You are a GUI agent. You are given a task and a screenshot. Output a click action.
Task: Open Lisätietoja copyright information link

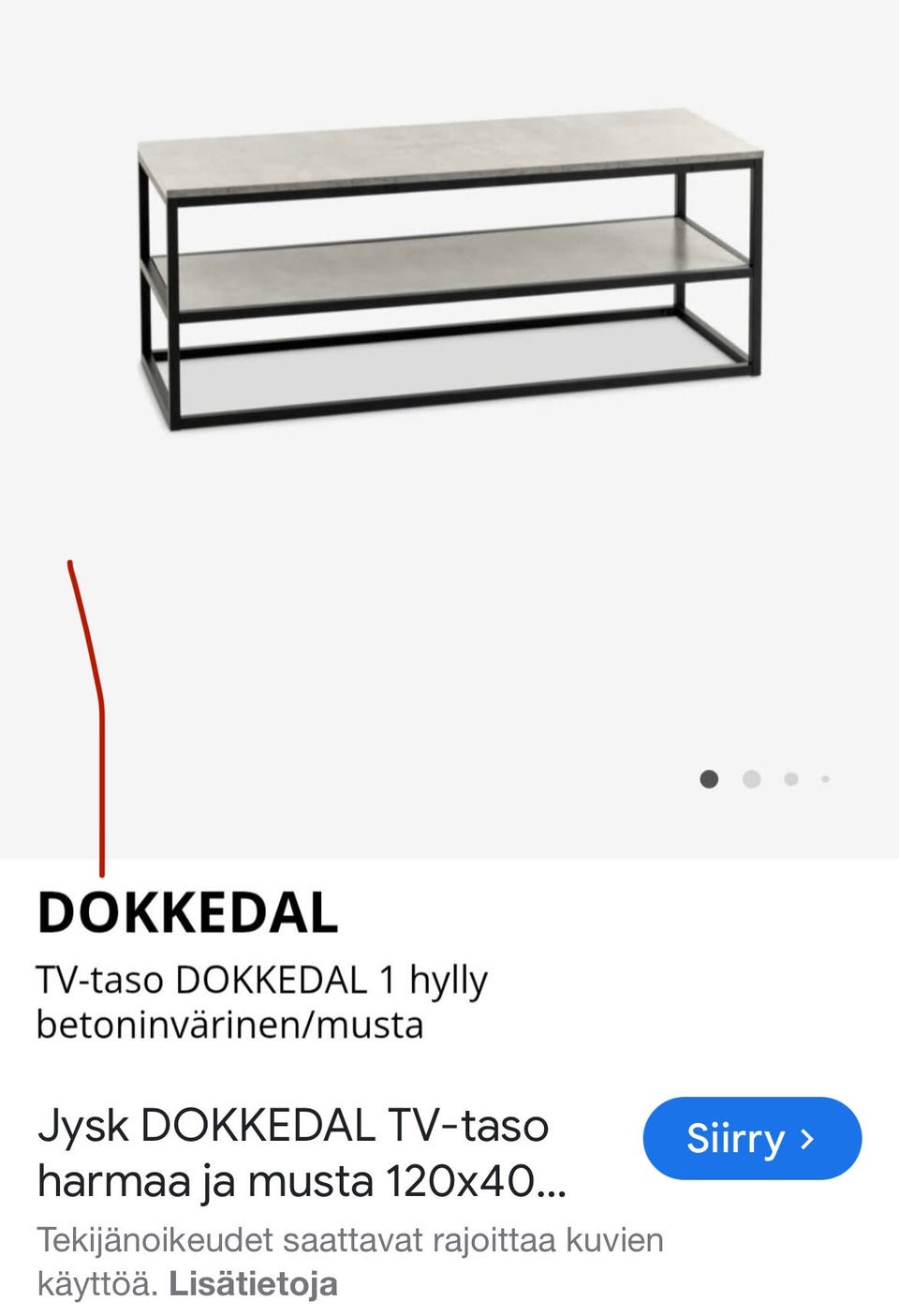coord(254,1281)
